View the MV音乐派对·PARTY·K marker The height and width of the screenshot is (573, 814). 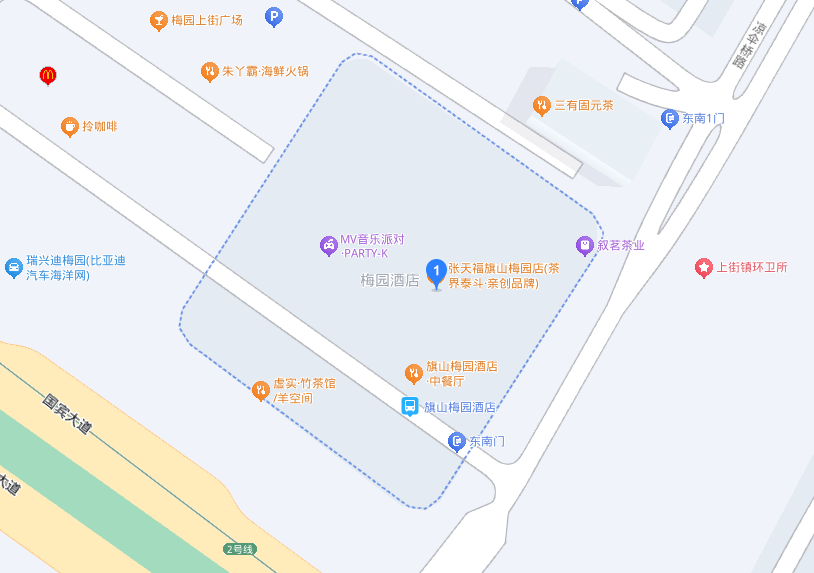(328, 245)
